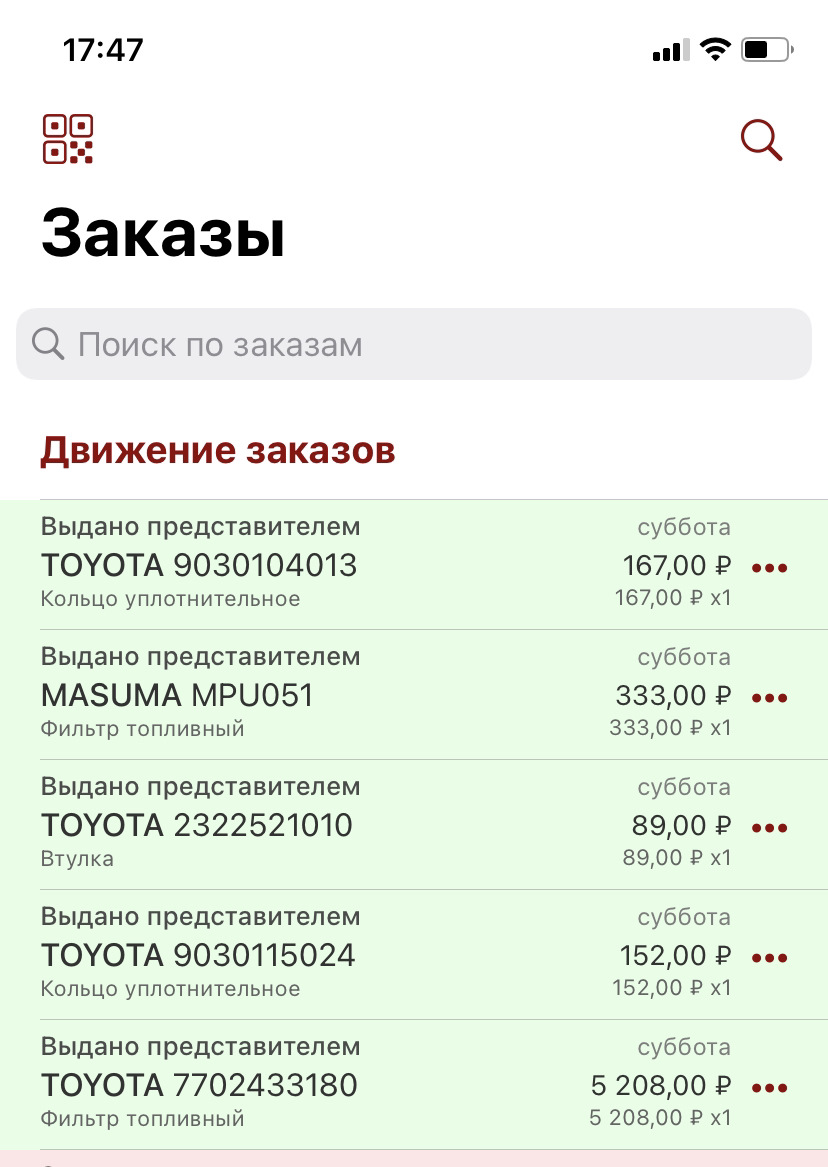Tap the Заказы page title
The height and width of the screenshot is (1167, 828).
163,232
